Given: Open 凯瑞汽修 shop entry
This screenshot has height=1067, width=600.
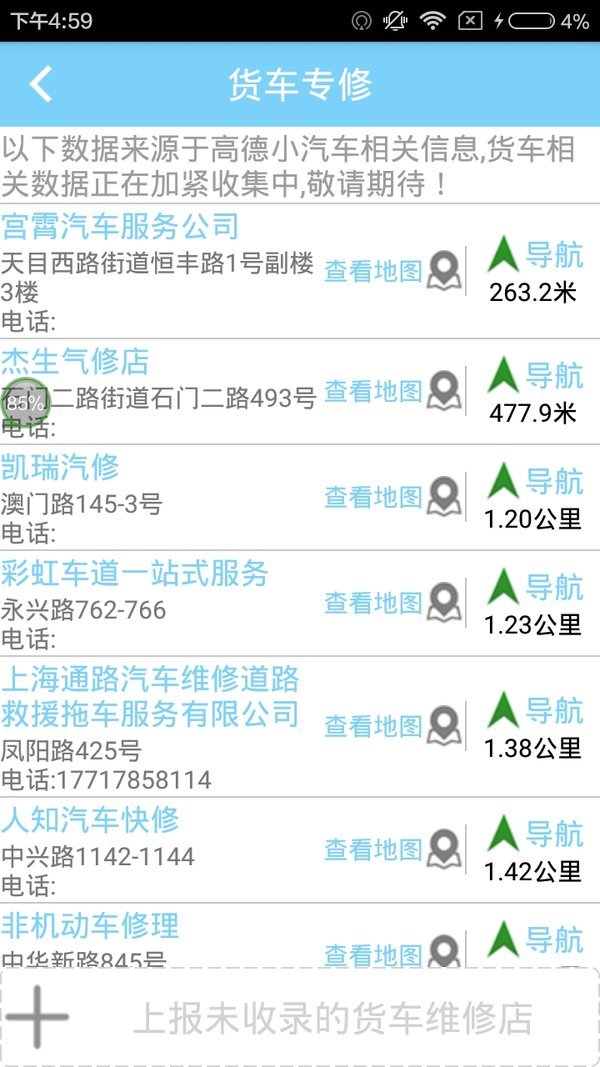Looking at the screenshot, I should [x=60, y=466].
